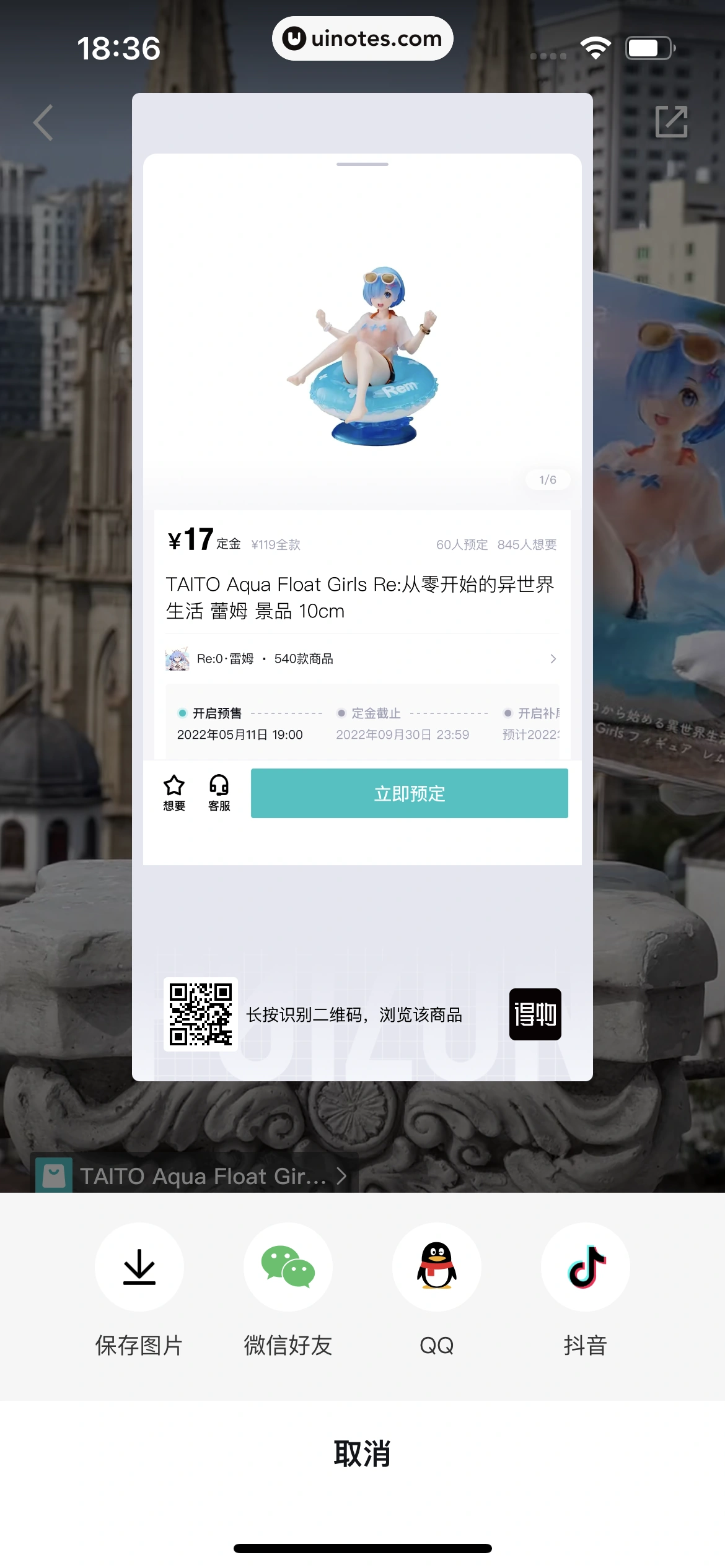Viewport: 725px width, 1568px height.
Task: Select the 定金截止 milestone marker
Action: click(341, 713)
